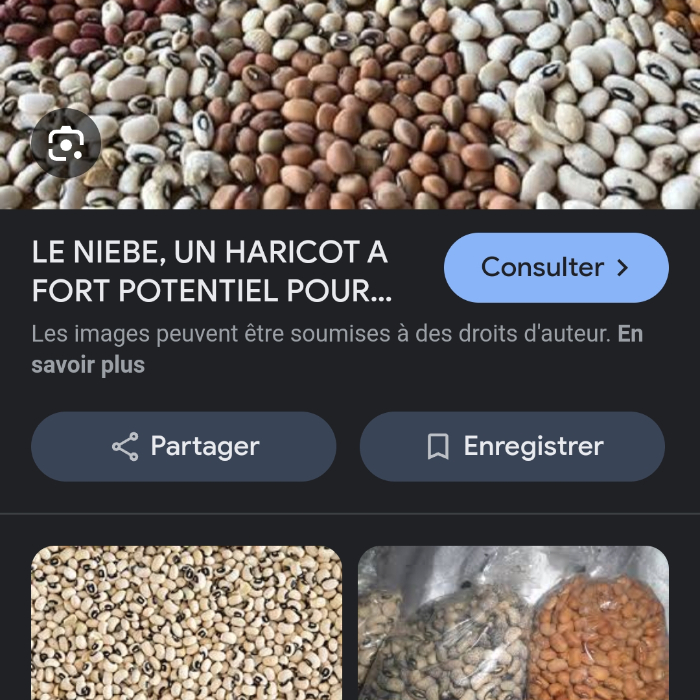
Task: Save the image with Enregistrer
Action: coord(512,447)
